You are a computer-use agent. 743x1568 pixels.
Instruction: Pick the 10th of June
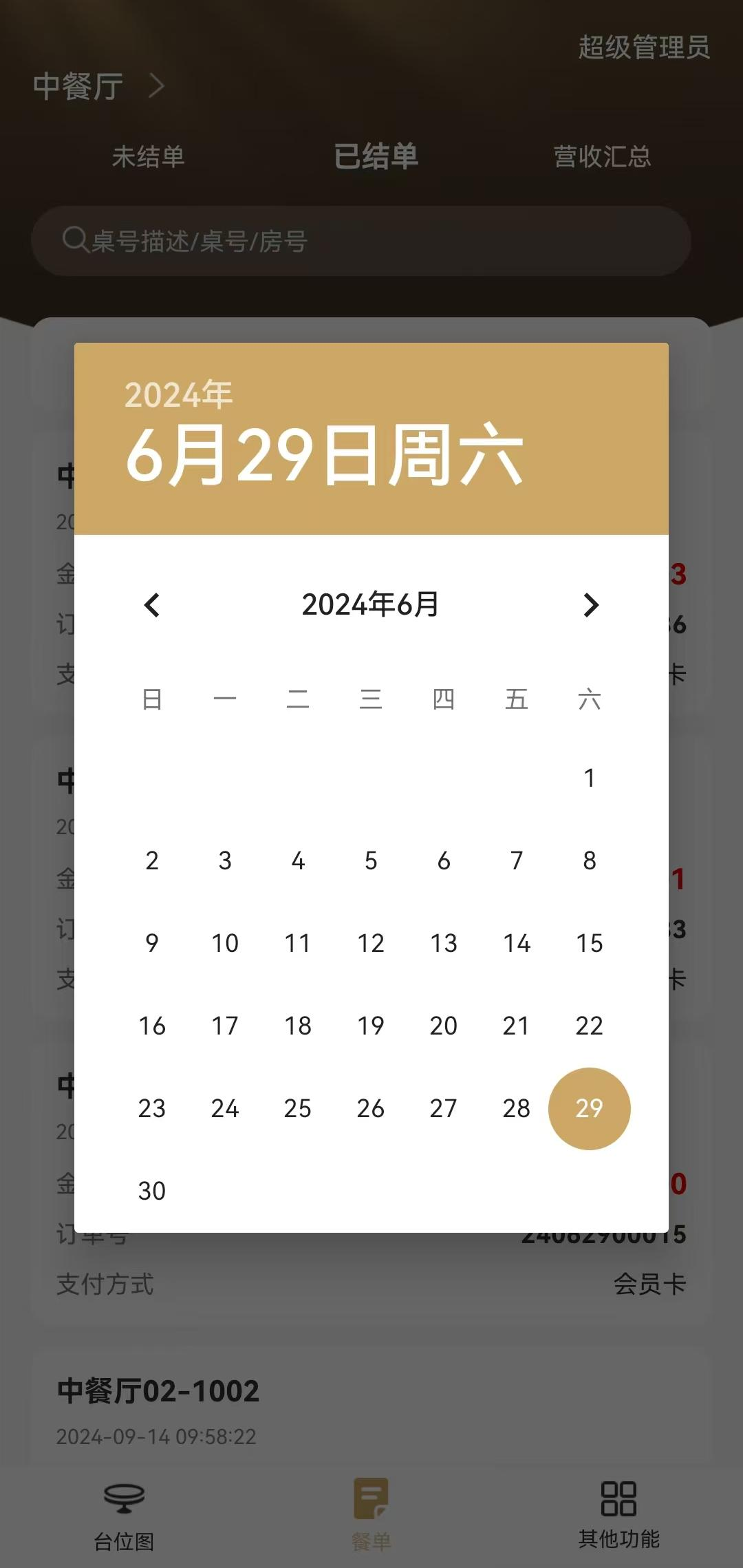[225, 943]
